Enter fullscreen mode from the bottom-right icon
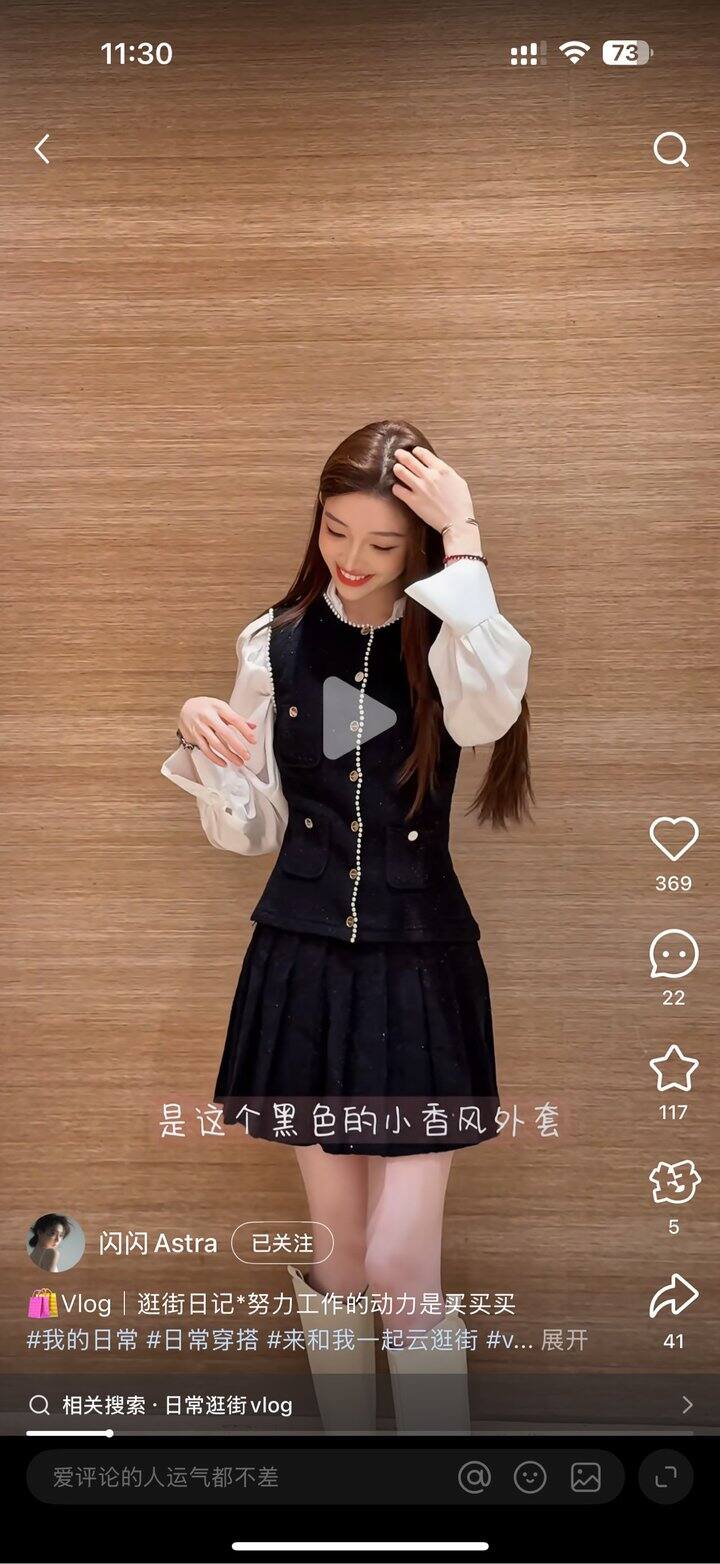720x1564 pixels. (x=666, y=1477)
